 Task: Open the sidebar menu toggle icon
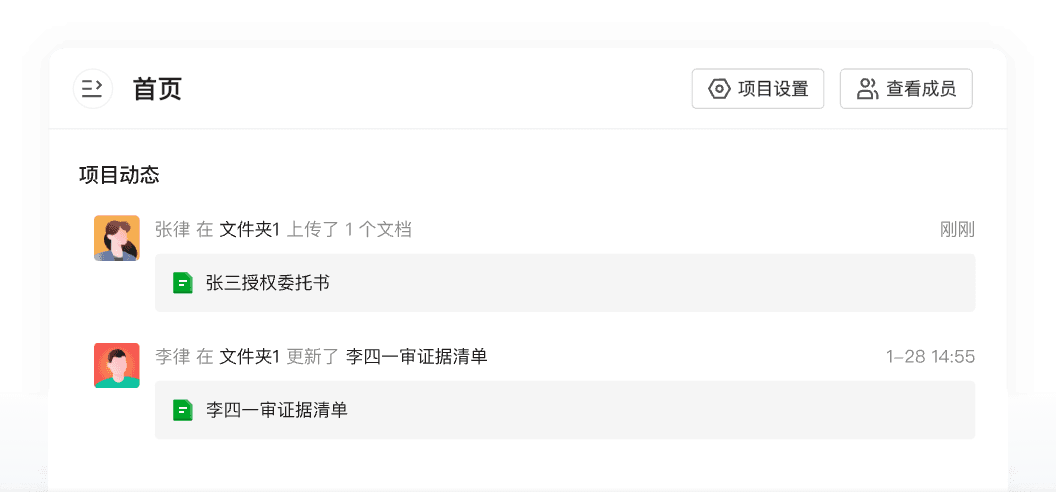pos(92,89)
